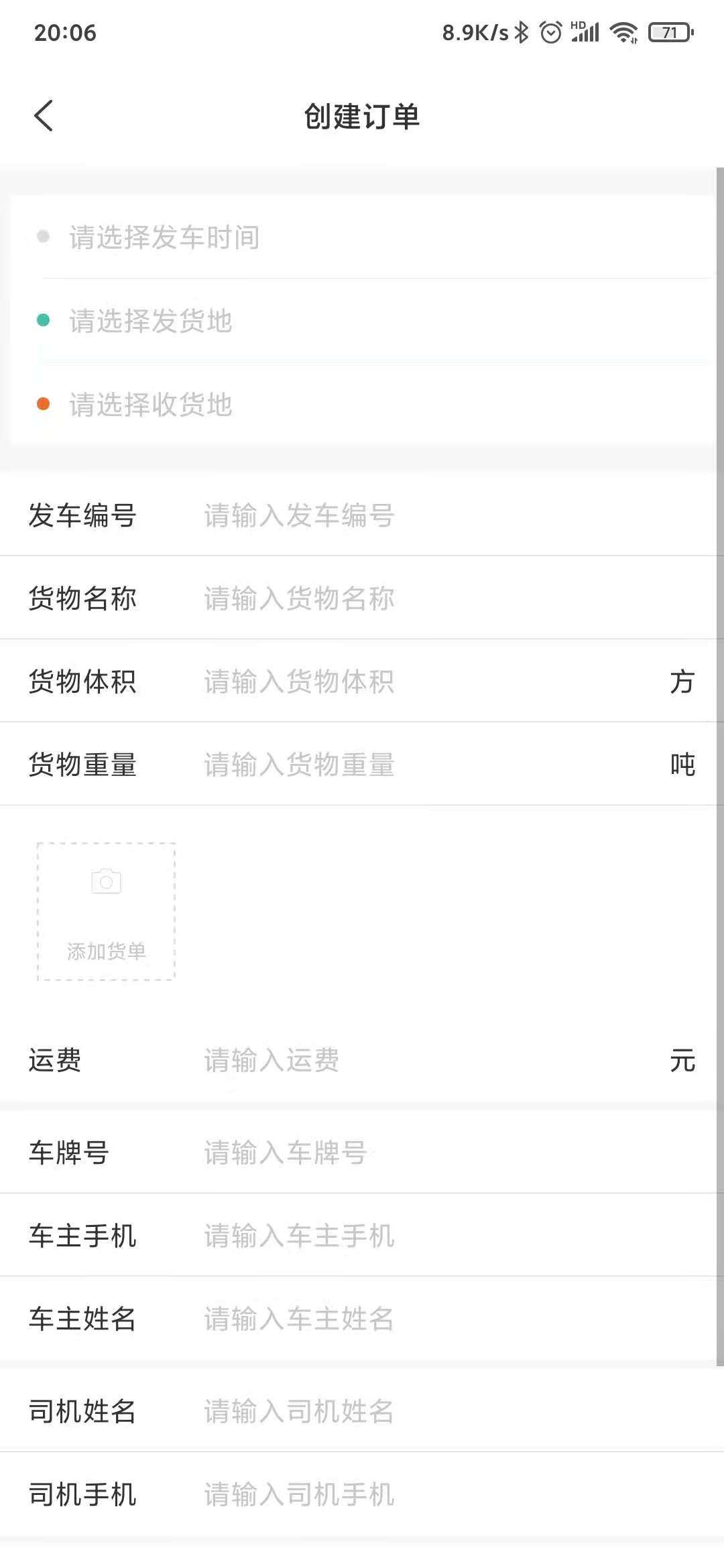
Task: Tap the back arrow to exit 创建订单
Action: [x=44, y=115]
